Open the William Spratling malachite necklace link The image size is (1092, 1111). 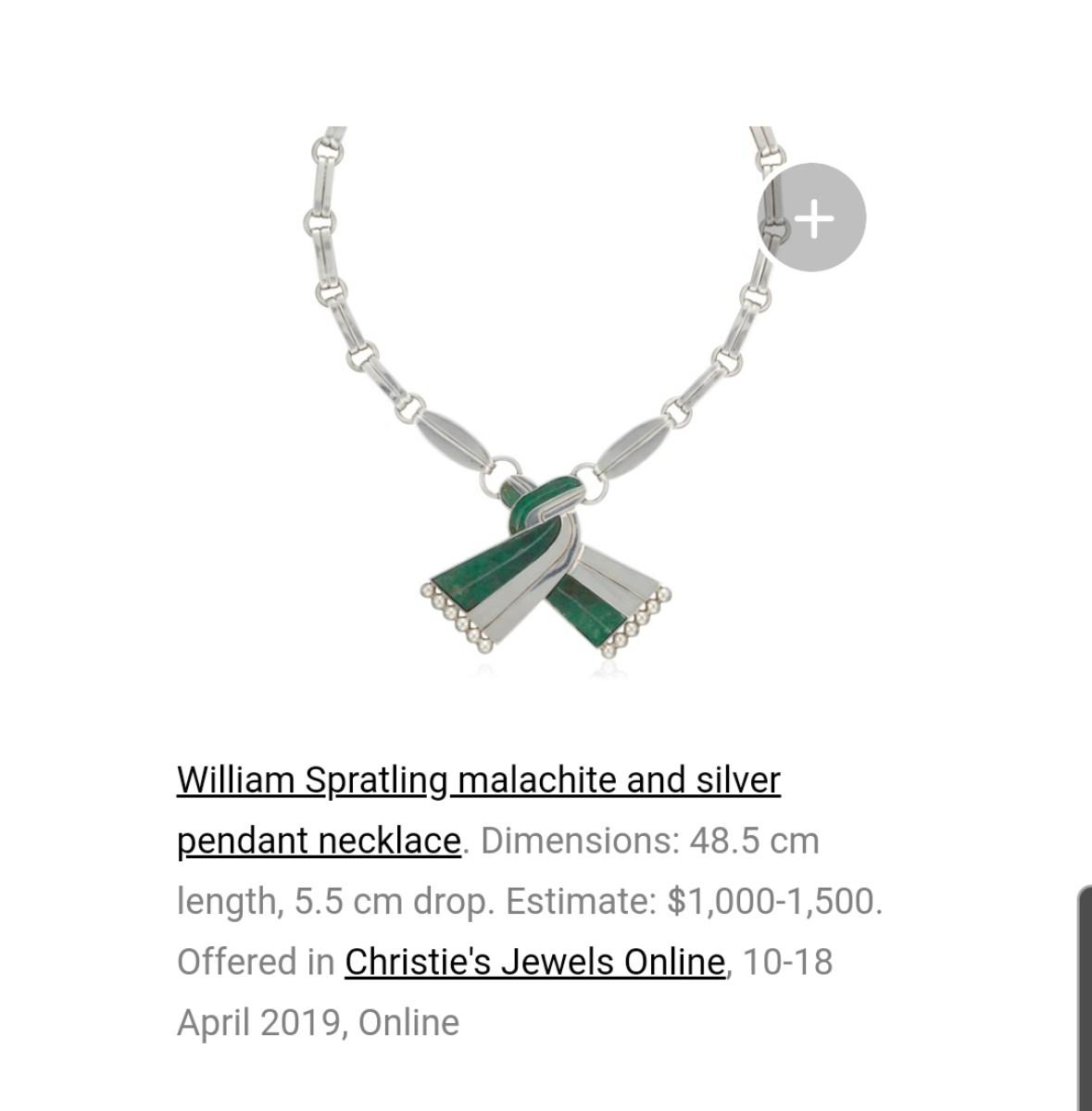coord(478,780)
